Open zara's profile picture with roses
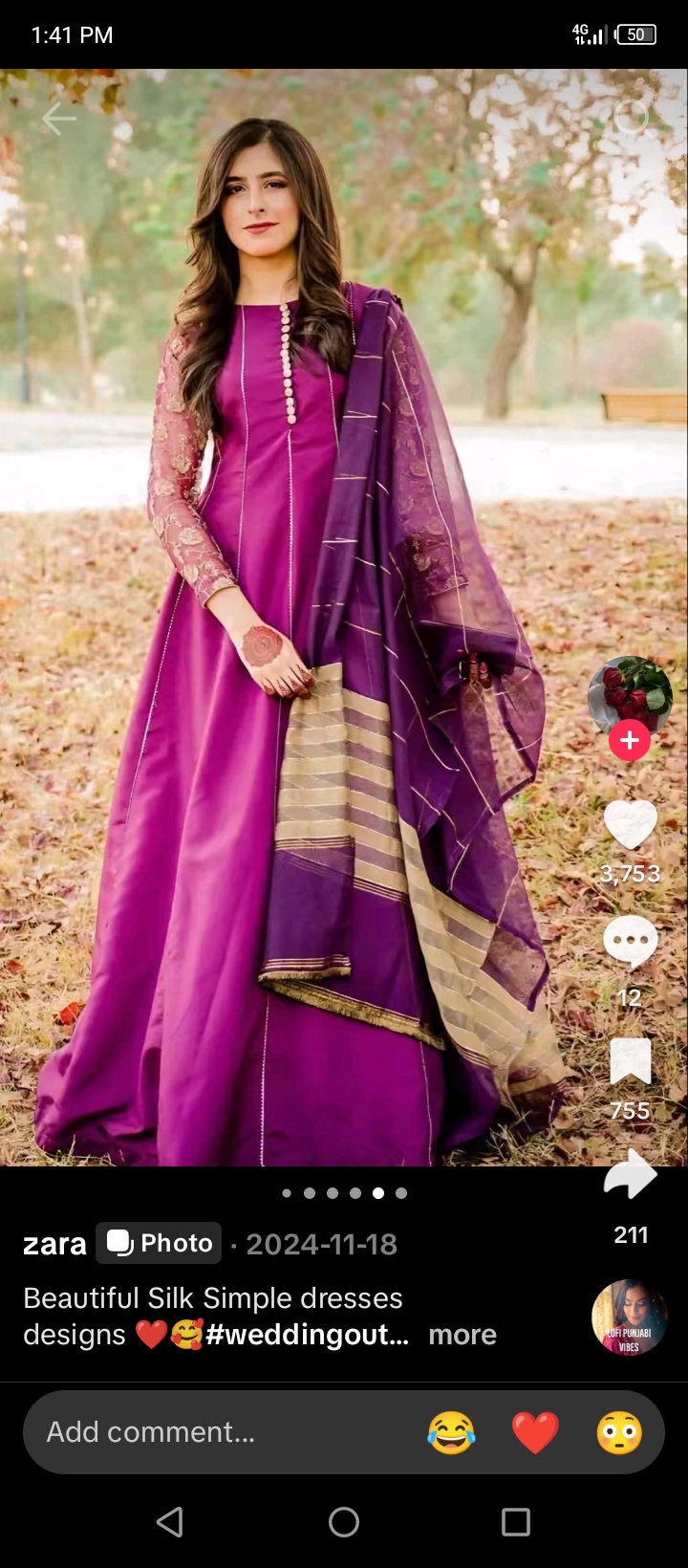Viewport: 688px width, 1568px height. (630, 696)
